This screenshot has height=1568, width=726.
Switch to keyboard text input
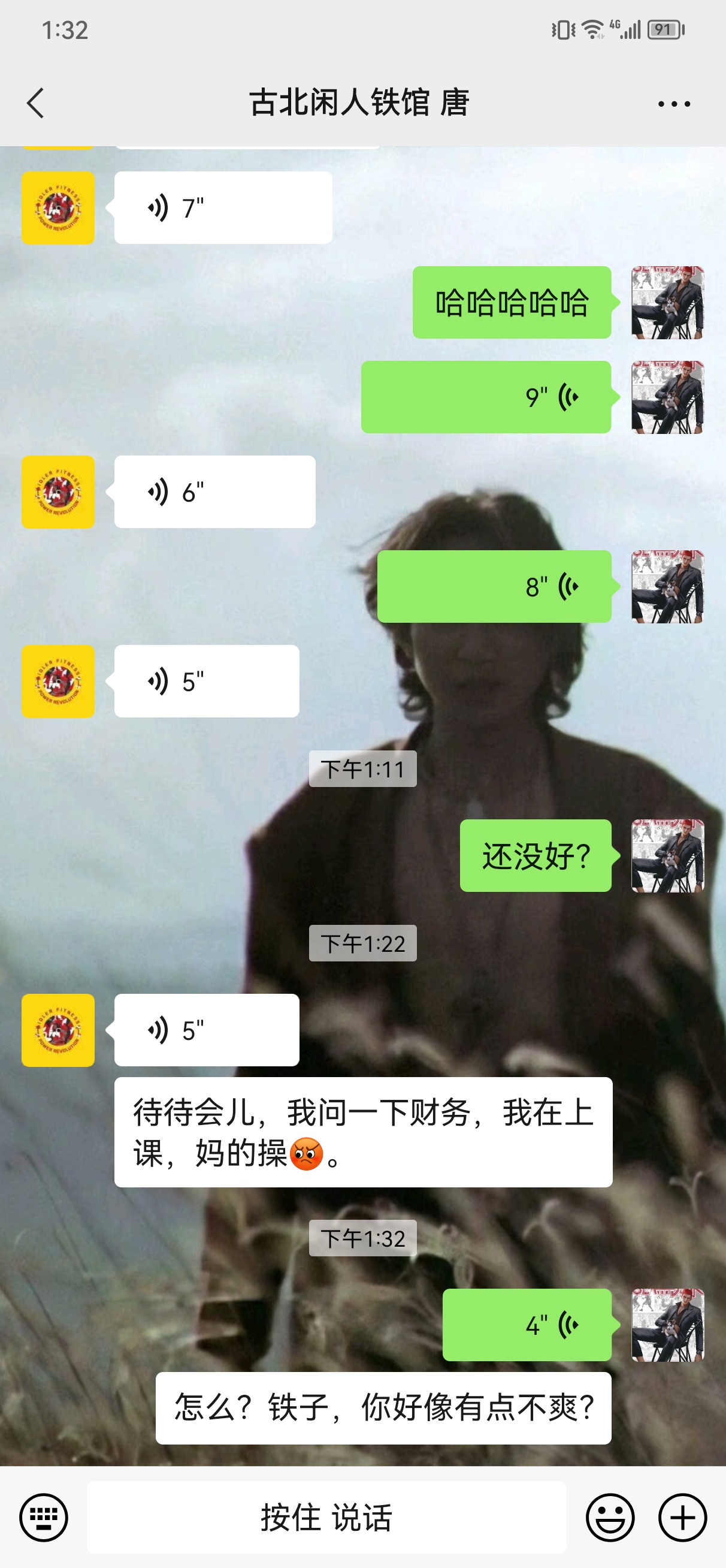point(44,1517)
